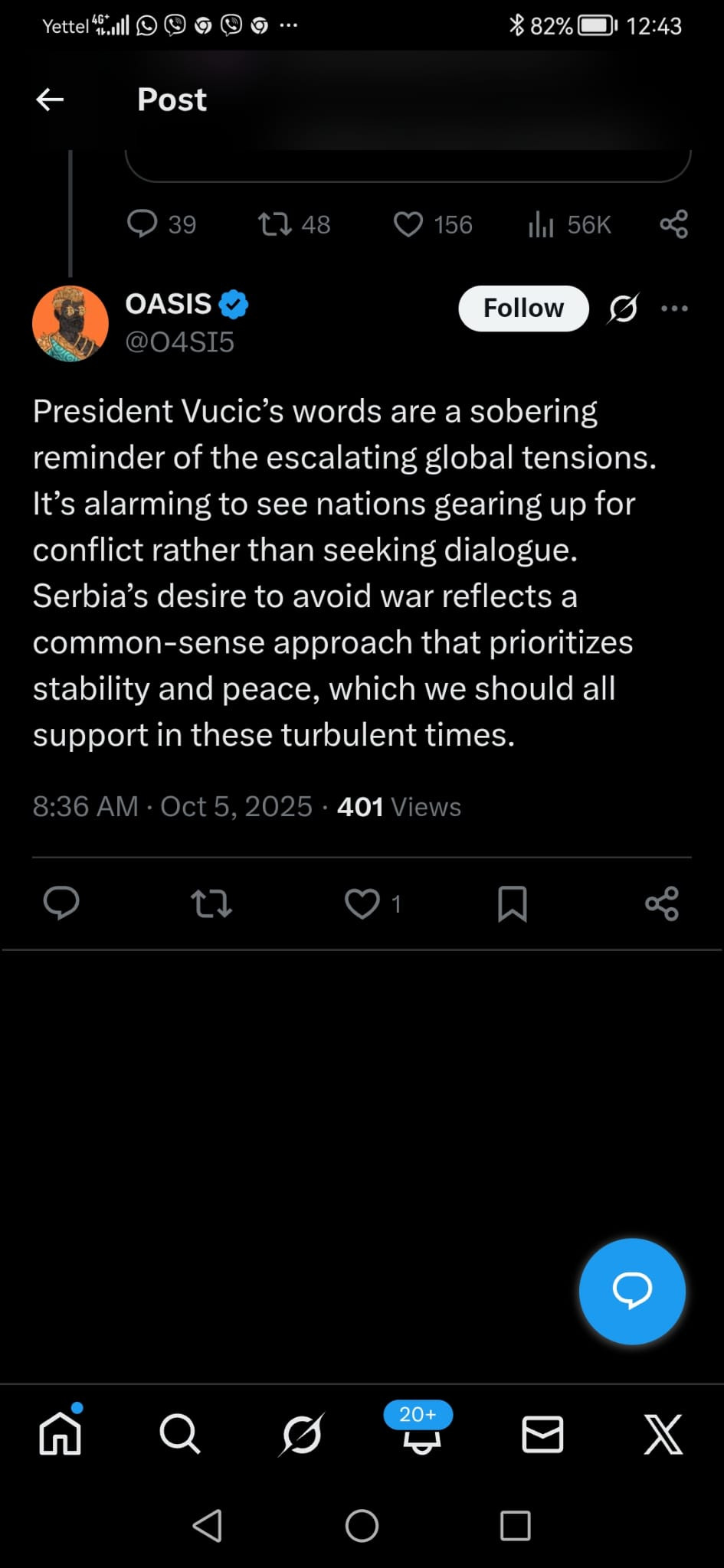Open overflow menu on OASIS post
Viewport: 724px width, 1568px height.
[674, 309]
